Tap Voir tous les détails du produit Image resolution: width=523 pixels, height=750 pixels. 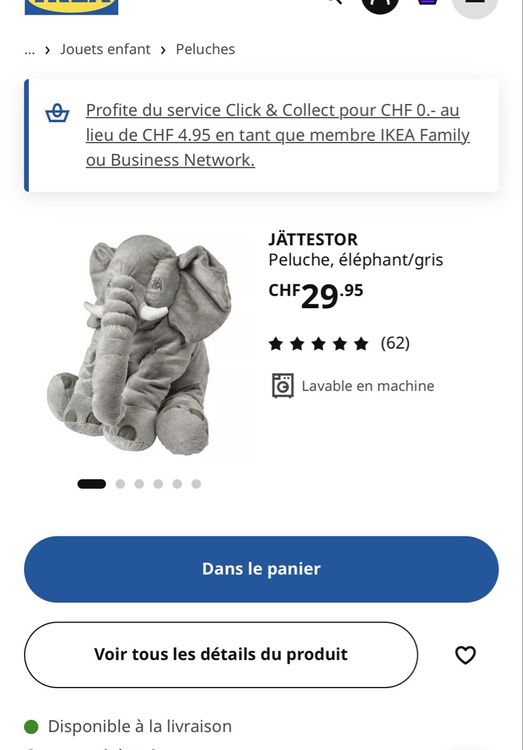pyautogui.click(x=221, y=655)
